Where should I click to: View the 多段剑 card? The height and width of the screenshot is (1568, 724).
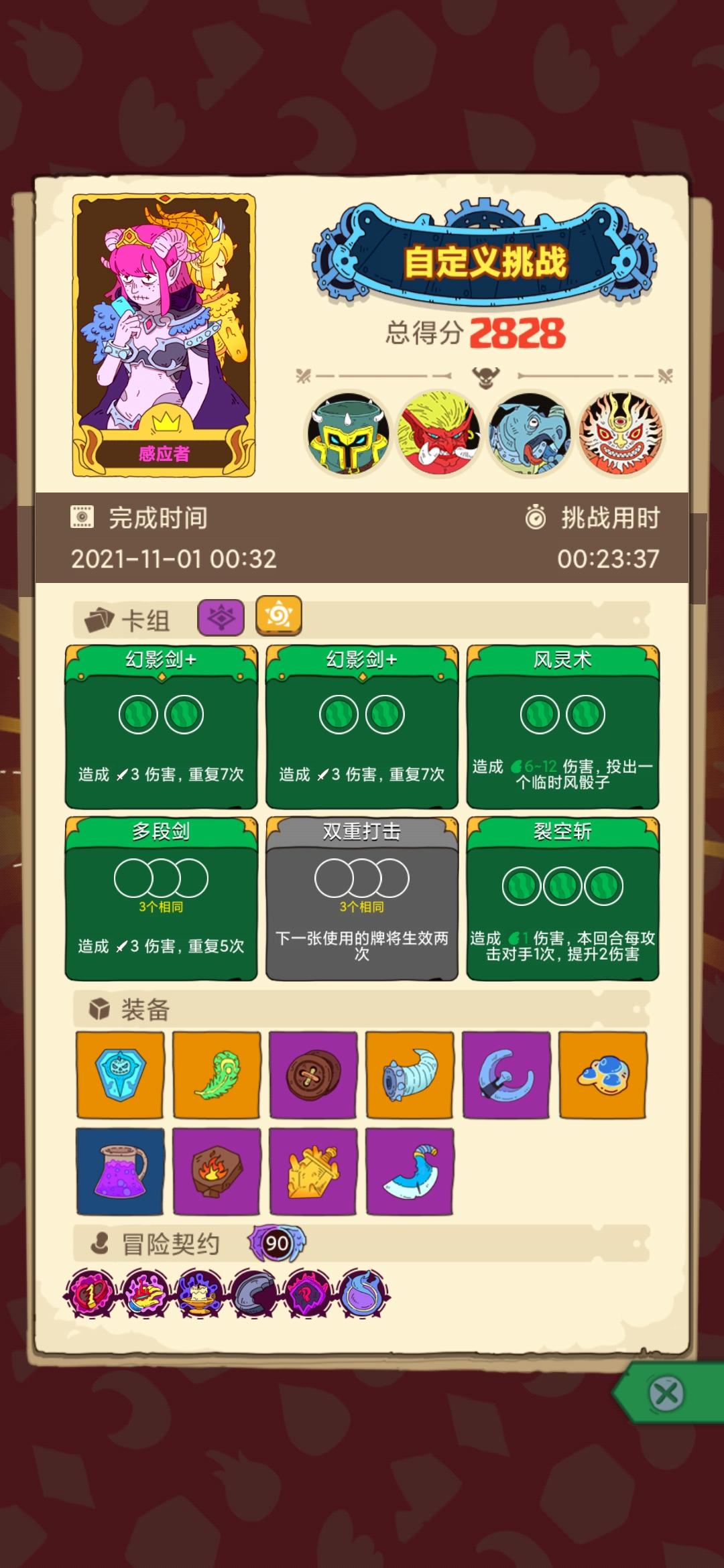click(x=161, y=899)
